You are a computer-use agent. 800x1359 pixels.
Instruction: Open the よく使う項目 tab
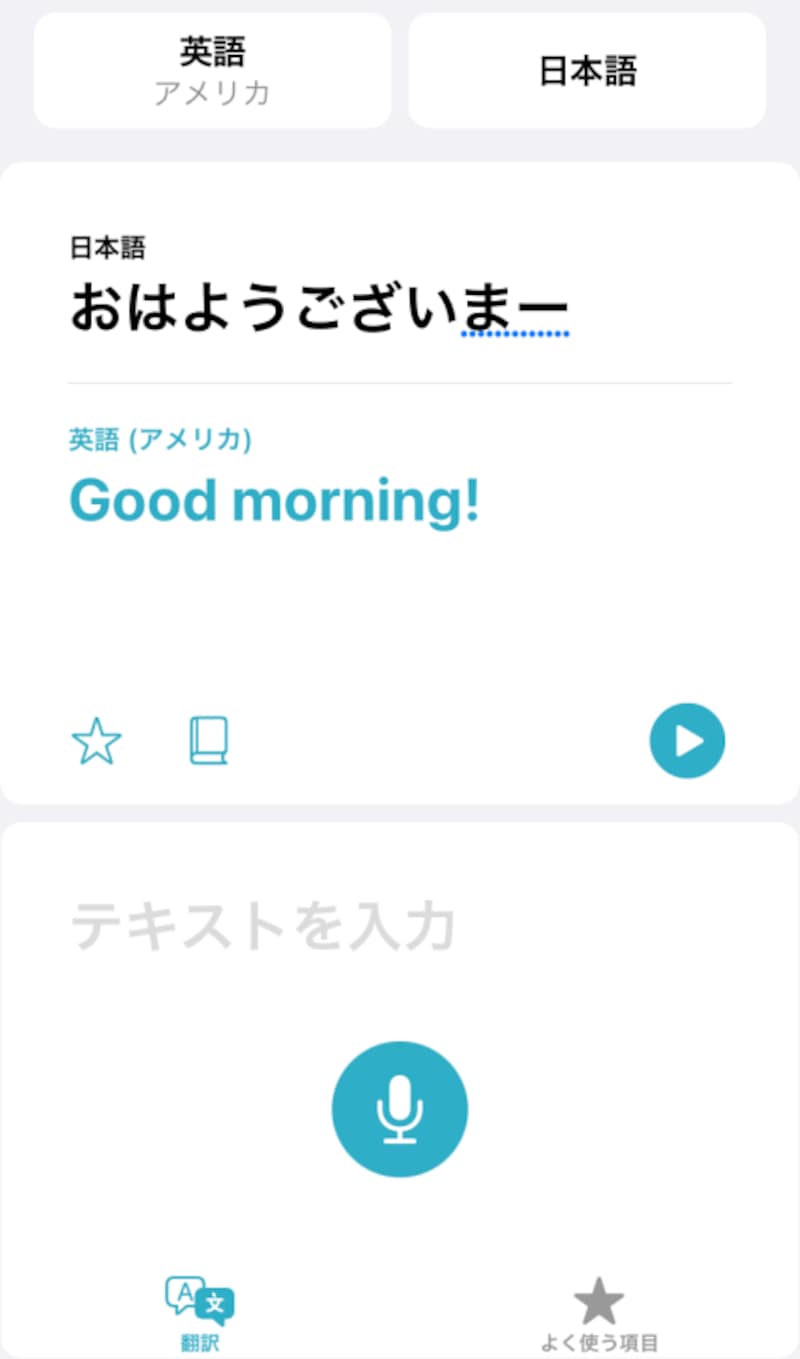tap(599, 1314)
